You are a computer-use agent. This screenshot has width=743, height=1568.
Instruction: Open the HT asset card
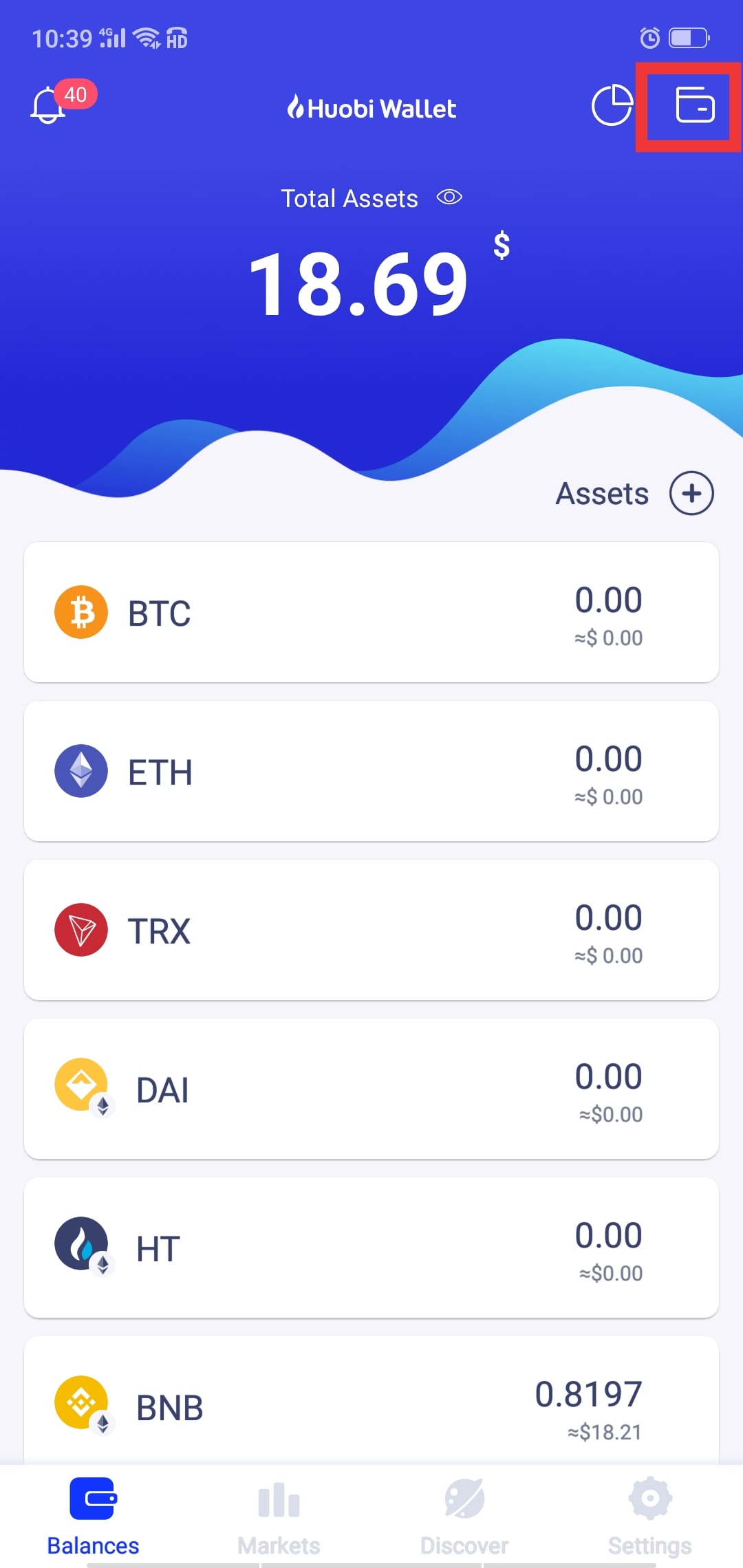[x=371, y=1248]
